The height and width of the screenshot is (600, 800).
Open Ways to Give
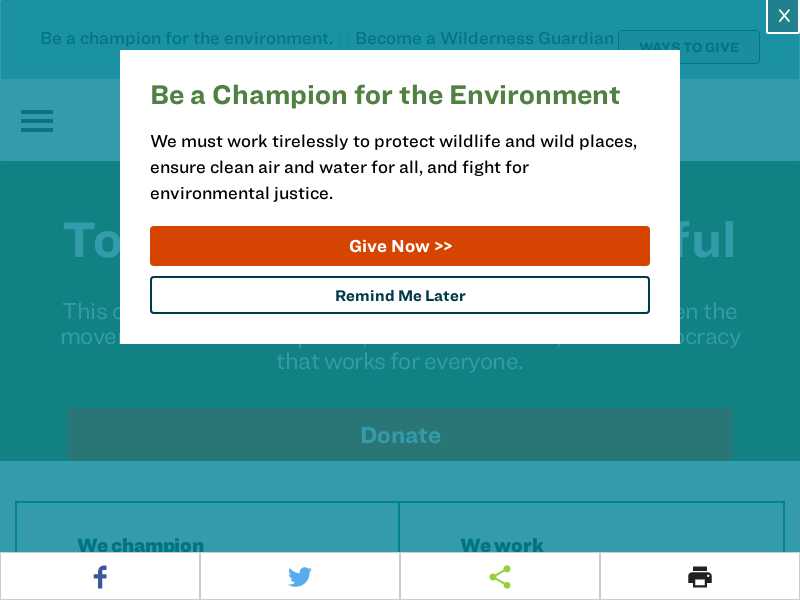click(x=689, y=47)
